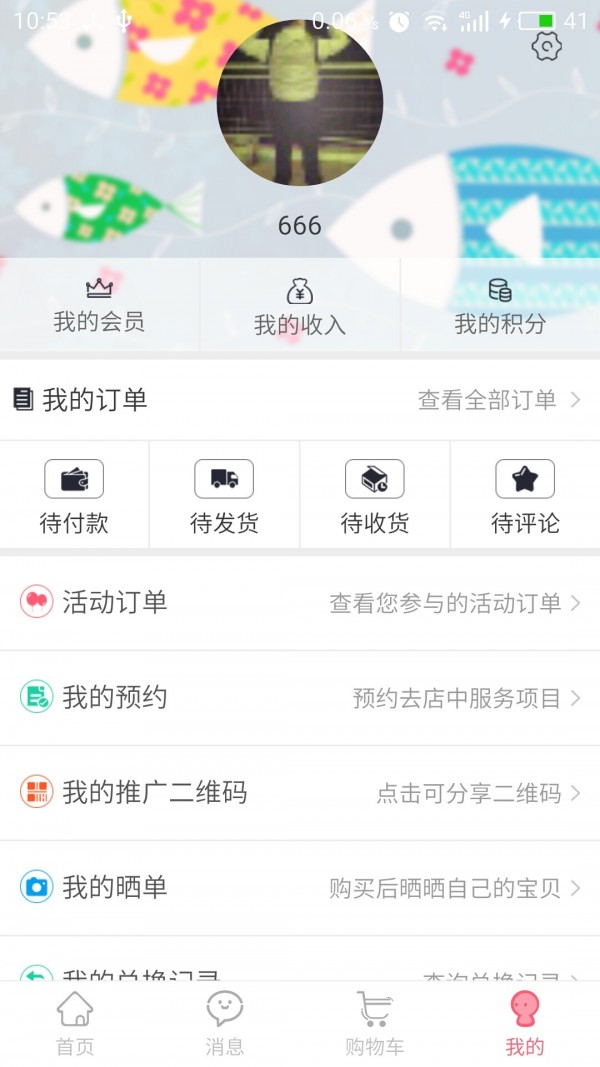Image resolution: width=600 pixels, height=1067 pixels.
Task: Open 我的积分 points page
Action: tap(500, 306)
